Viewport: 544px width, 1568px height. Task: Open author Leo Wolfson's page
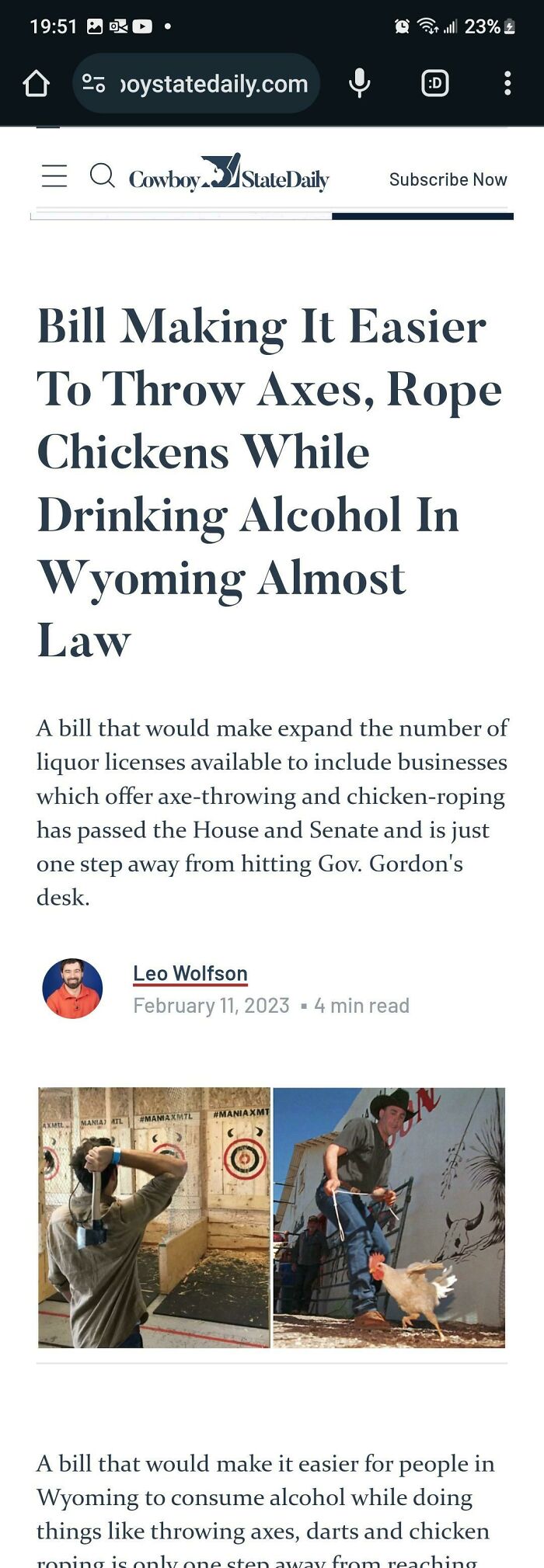pyautogui.click(x=190, y=973)
